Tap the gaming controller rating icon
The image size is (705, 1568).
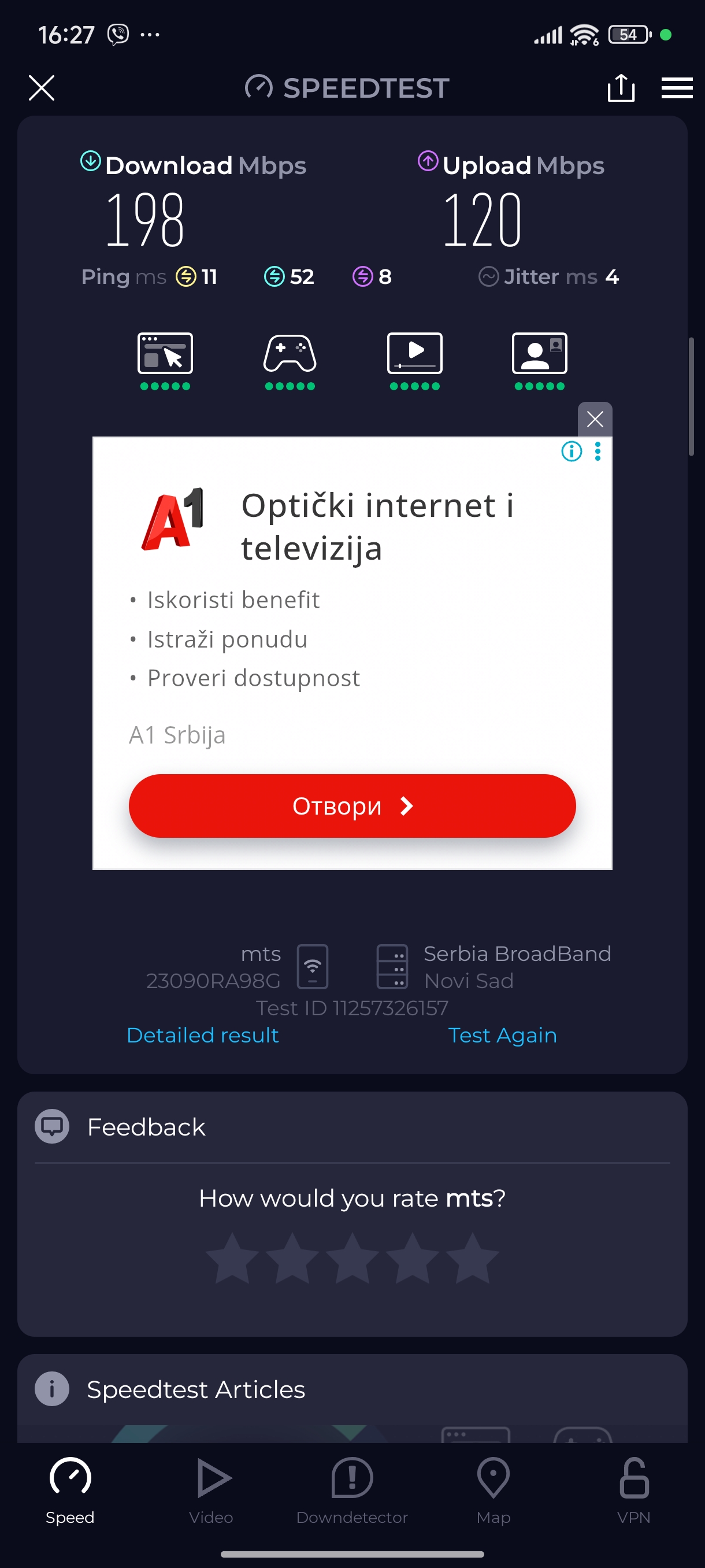[x=290, y=354]
